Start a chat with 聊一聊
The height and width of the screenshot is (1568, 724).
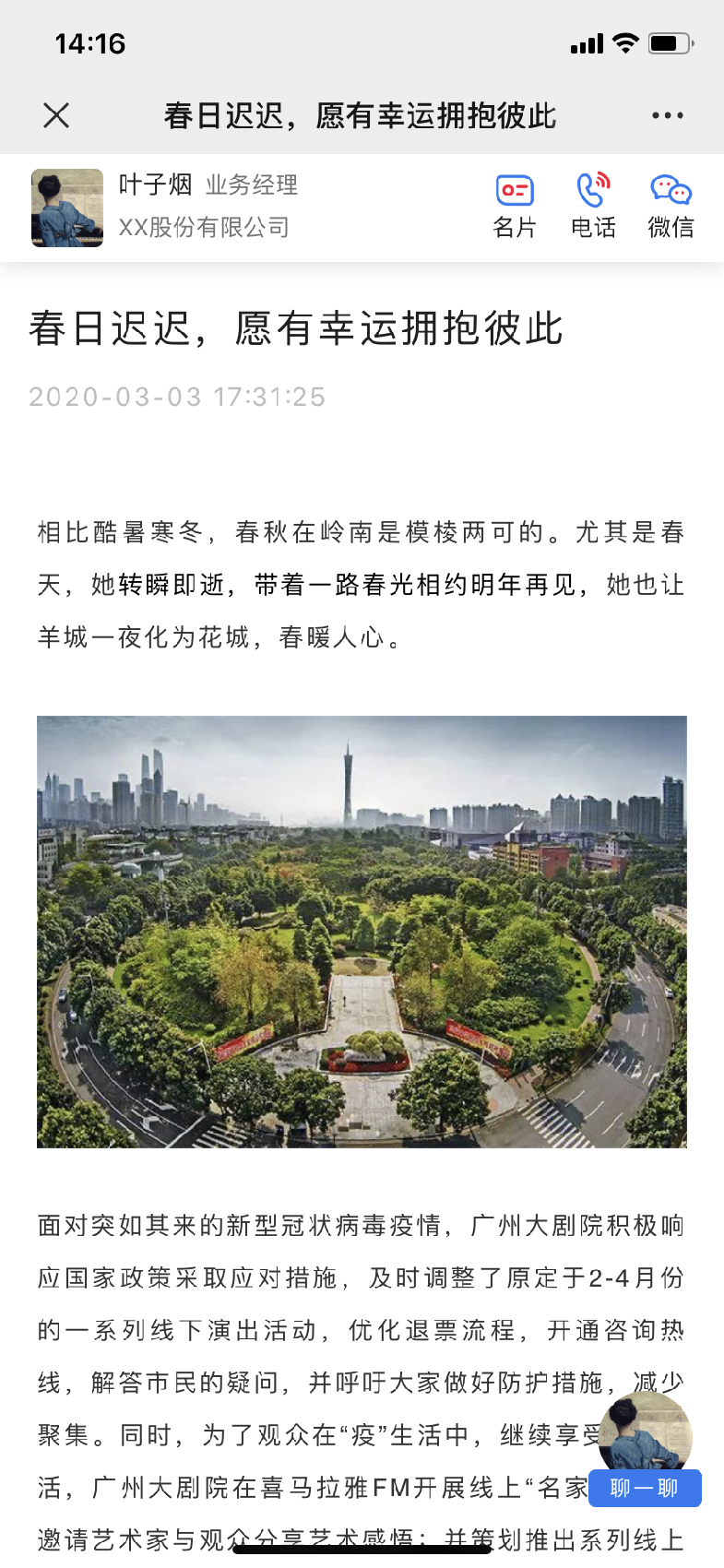644,1487
